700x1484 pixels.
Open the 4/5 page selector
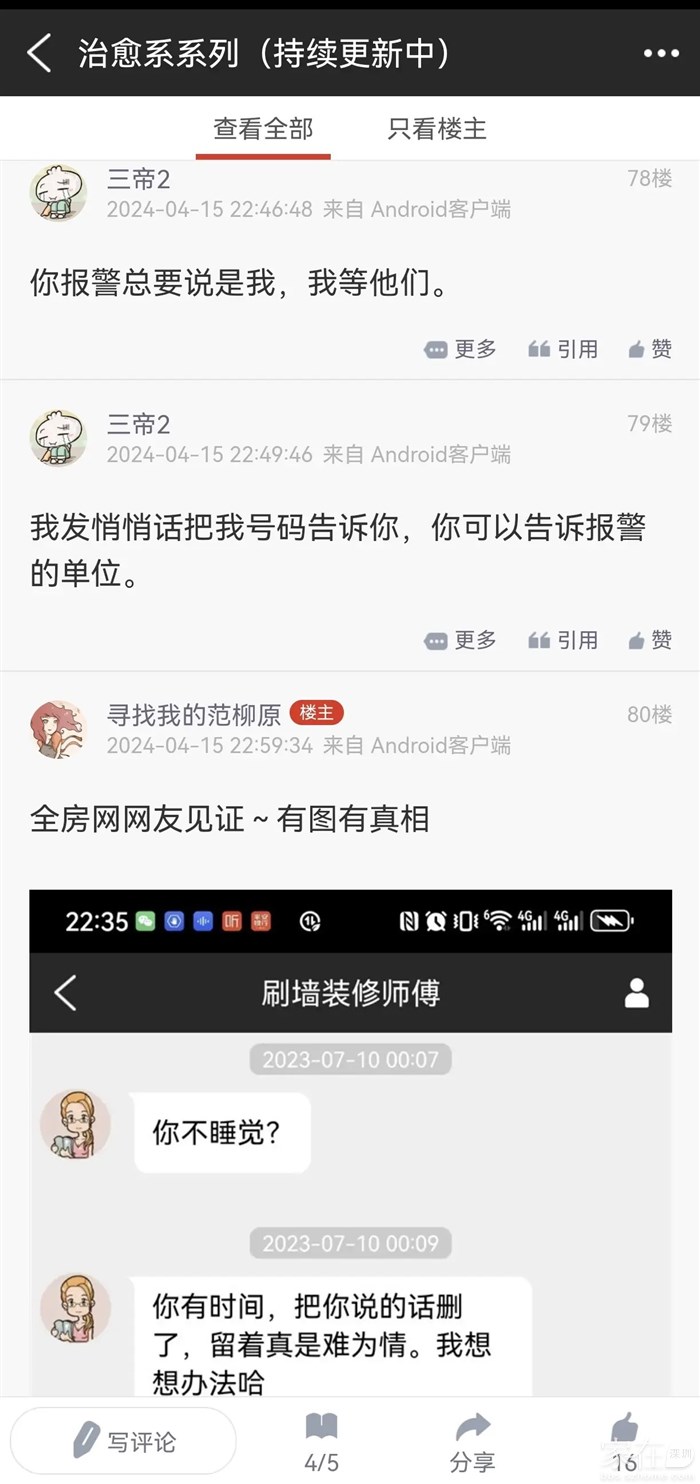click(321, 1442)
